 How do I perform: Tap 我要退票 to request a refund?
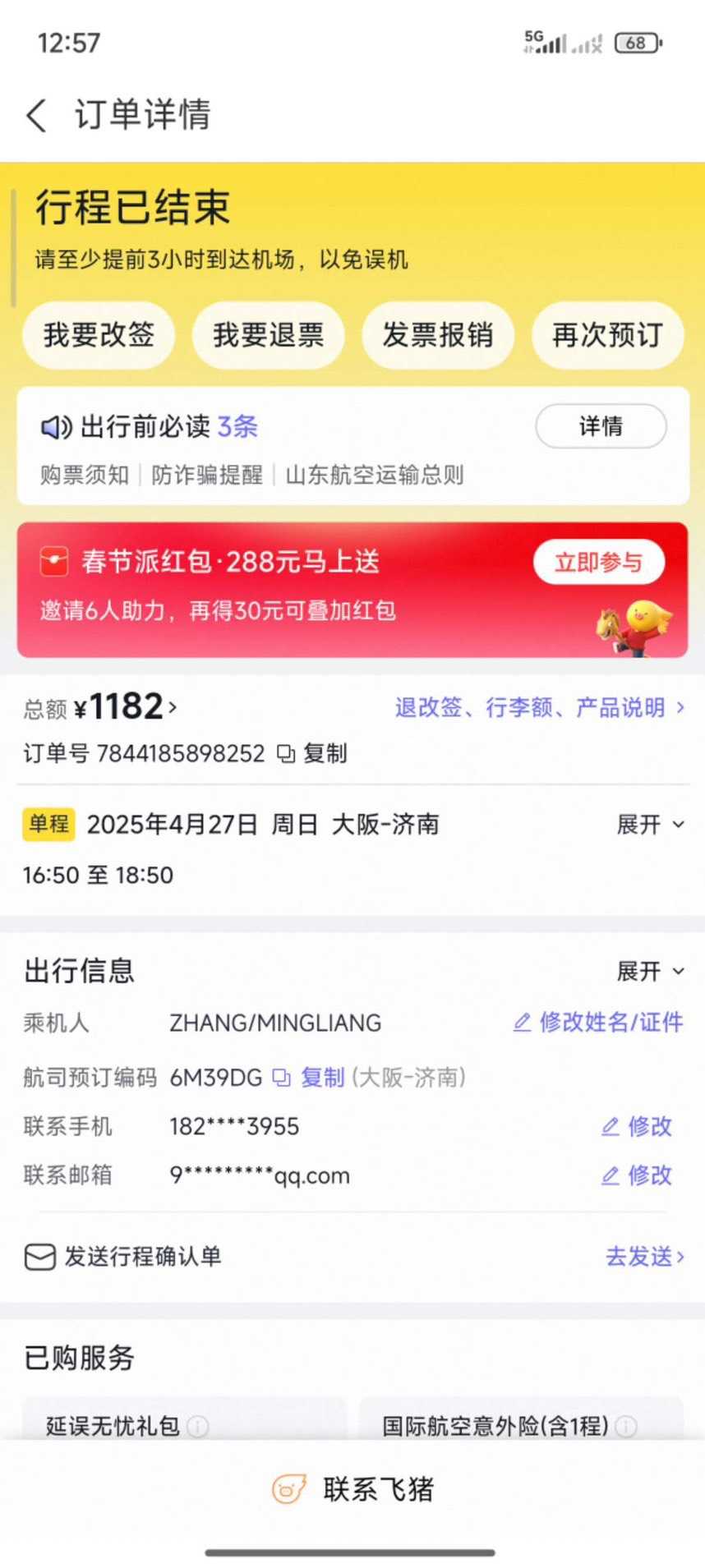point(268,335)
